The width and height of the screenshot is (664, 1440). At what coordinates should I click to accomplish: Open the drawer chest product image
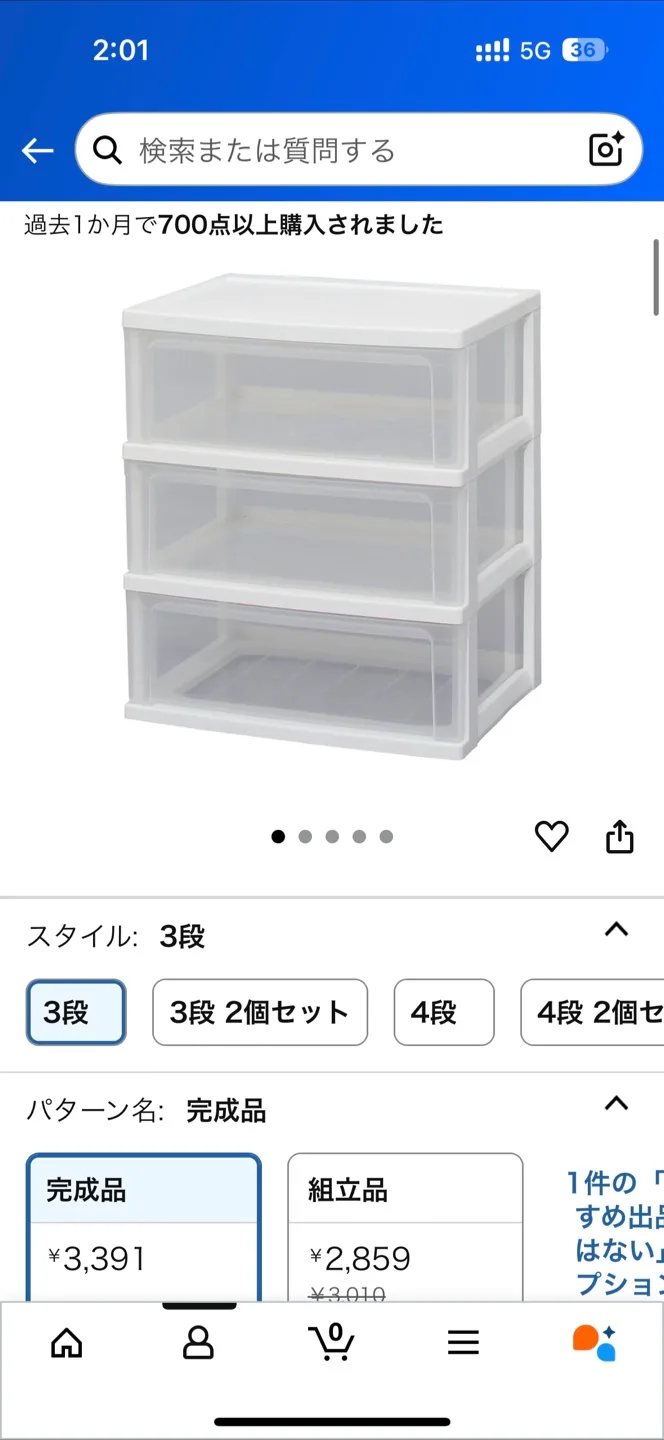point(332,515)
